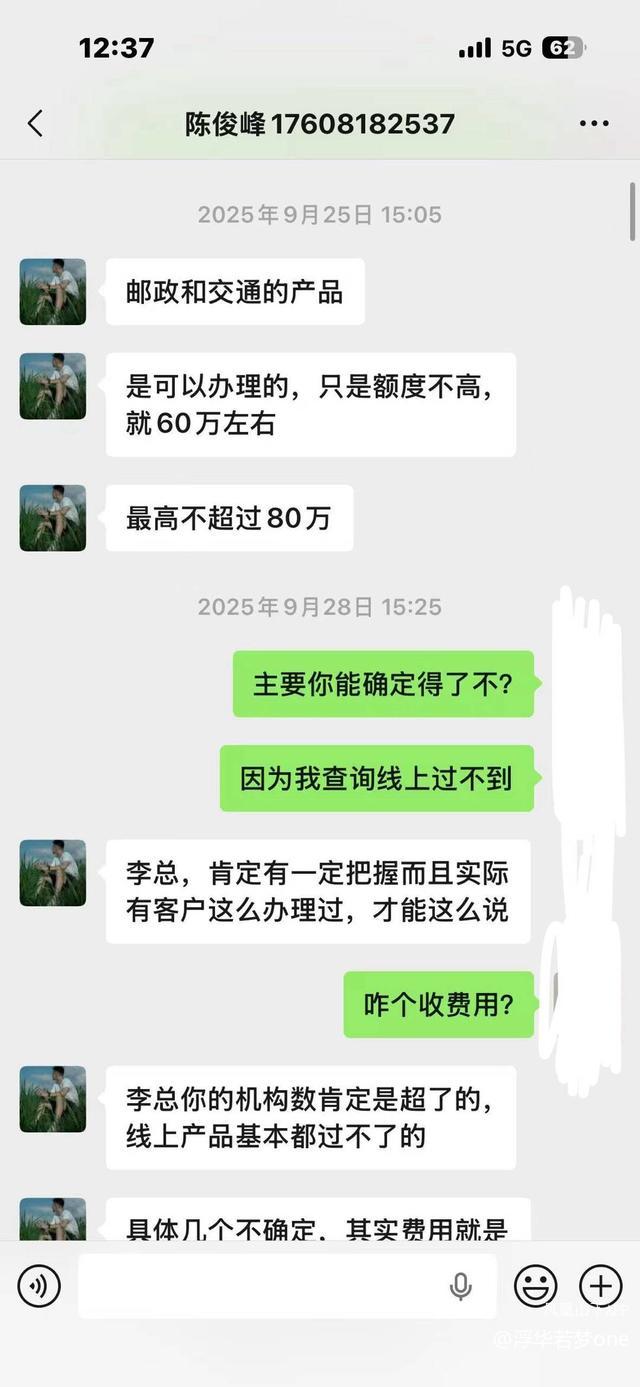Image resolution: width=640 pixels, height=1387 pixels.
Task: Tap contact avatar beside 邮政和交通的产品 message
Action: [x=53, y=292]
